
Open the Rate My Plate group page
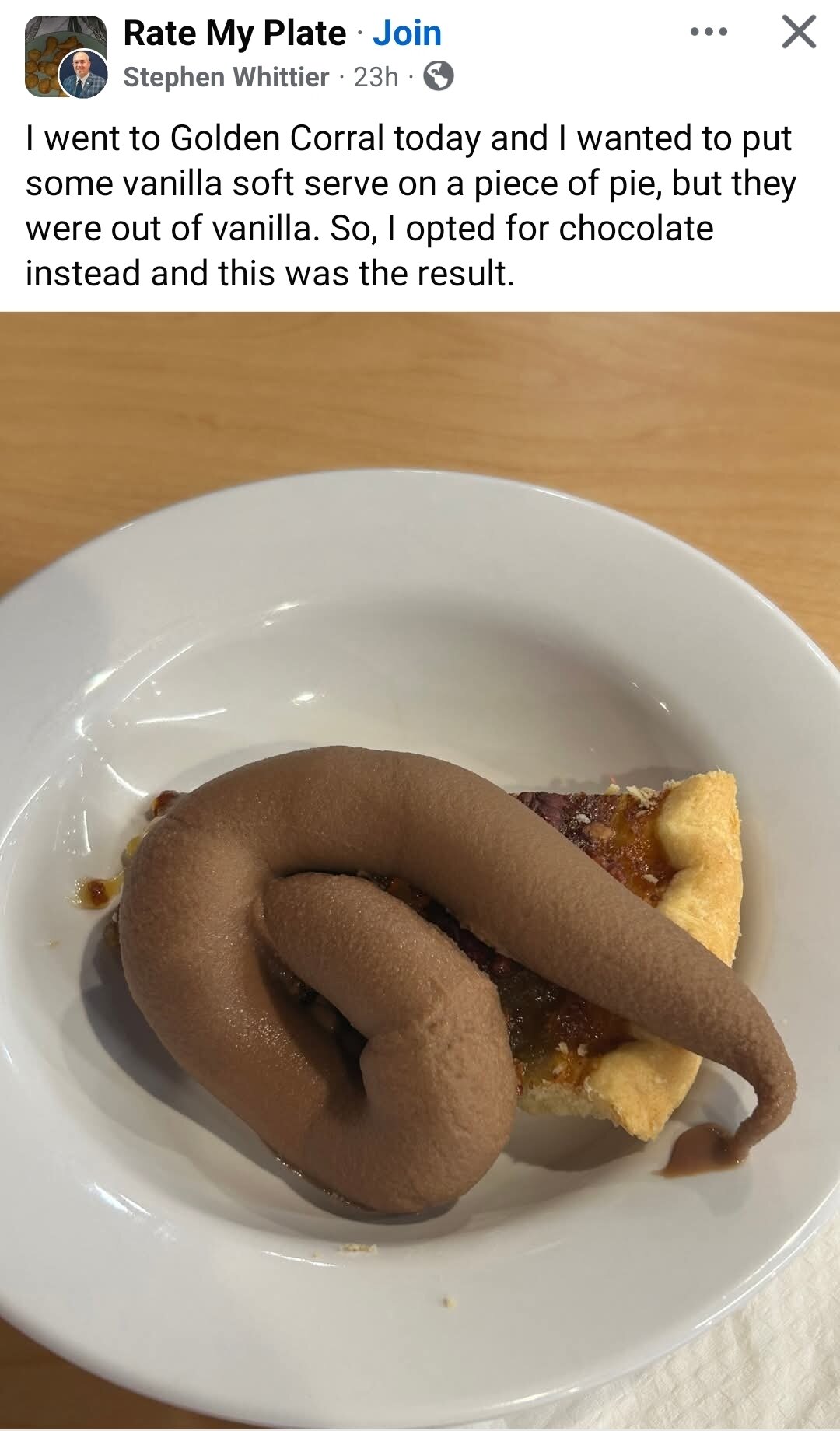[234, 33]
